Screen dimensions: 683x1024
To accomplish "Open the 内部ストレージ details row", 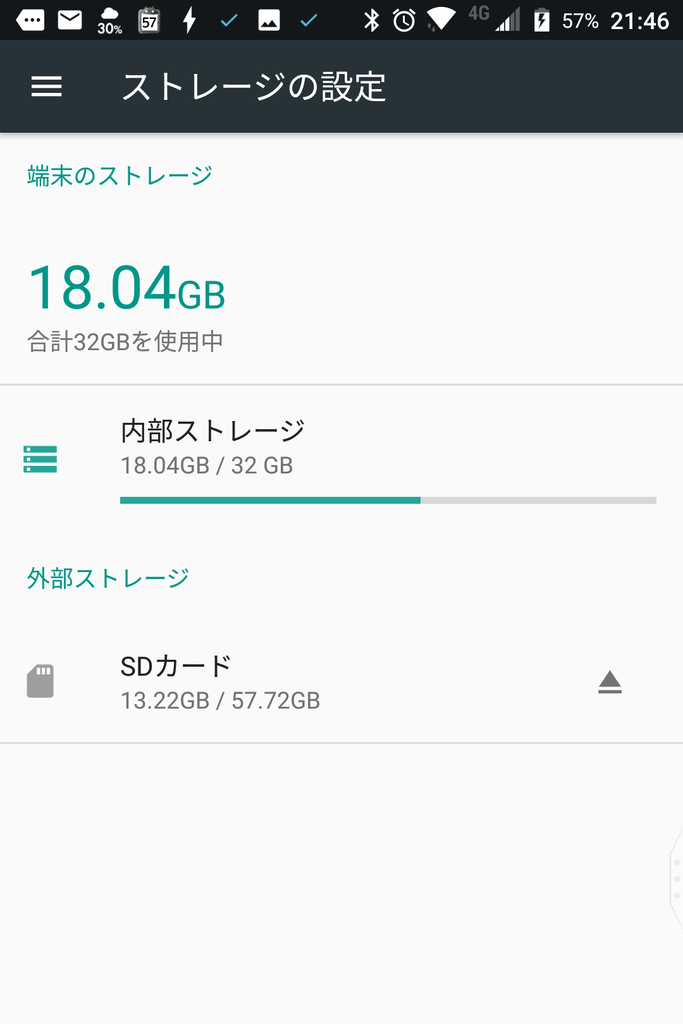I will 342,459.
